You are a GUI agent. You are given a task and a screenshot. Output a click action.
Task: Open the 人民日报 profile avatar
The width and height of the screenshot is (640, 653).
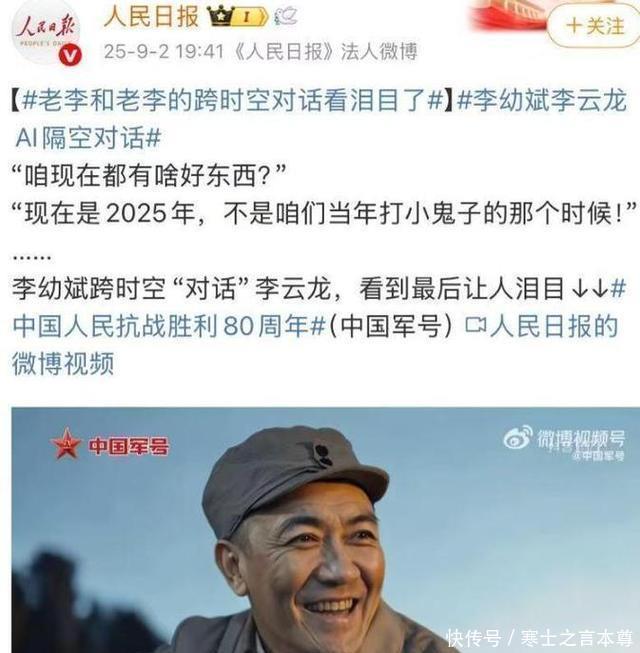click(x=46, y=32)
